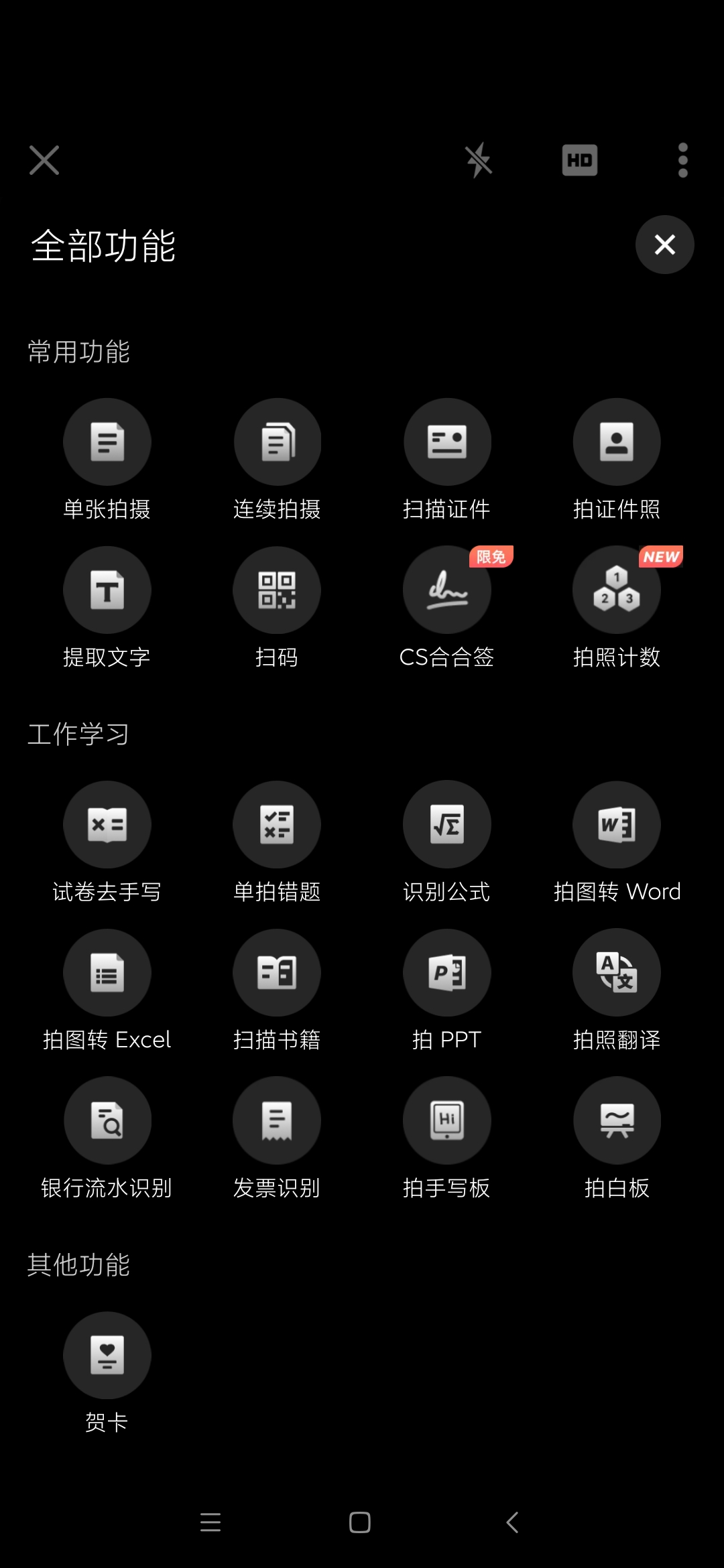Open the three-dot overflow menu
Screen dimensions: 724x1568
[682, 161]
